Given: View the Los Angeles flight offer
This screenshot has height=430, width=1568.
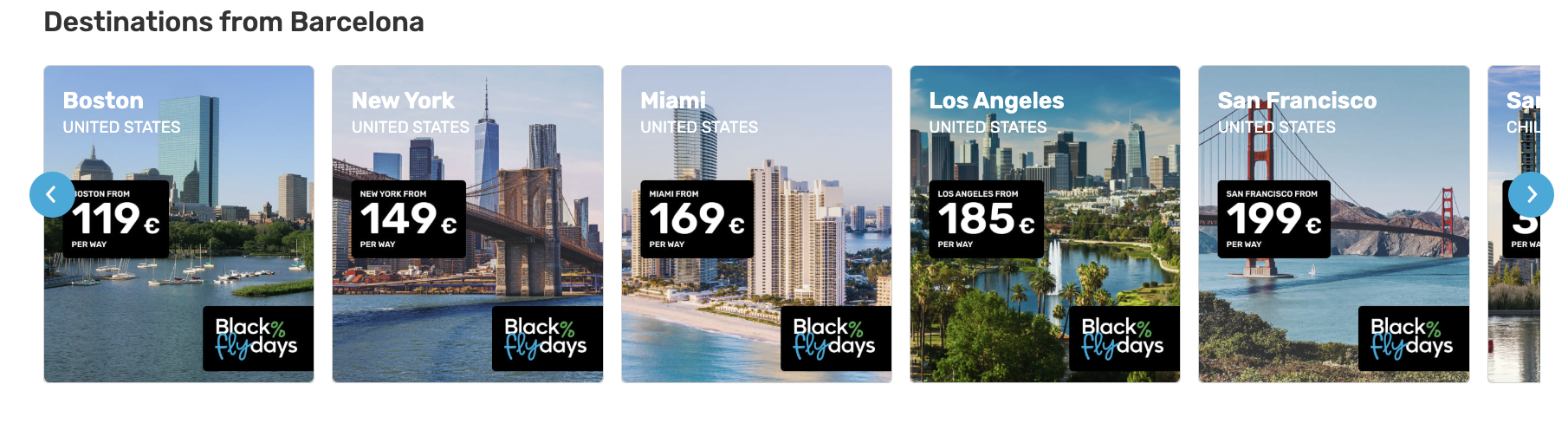Looking at the screenshot, I should (1045, 224).
